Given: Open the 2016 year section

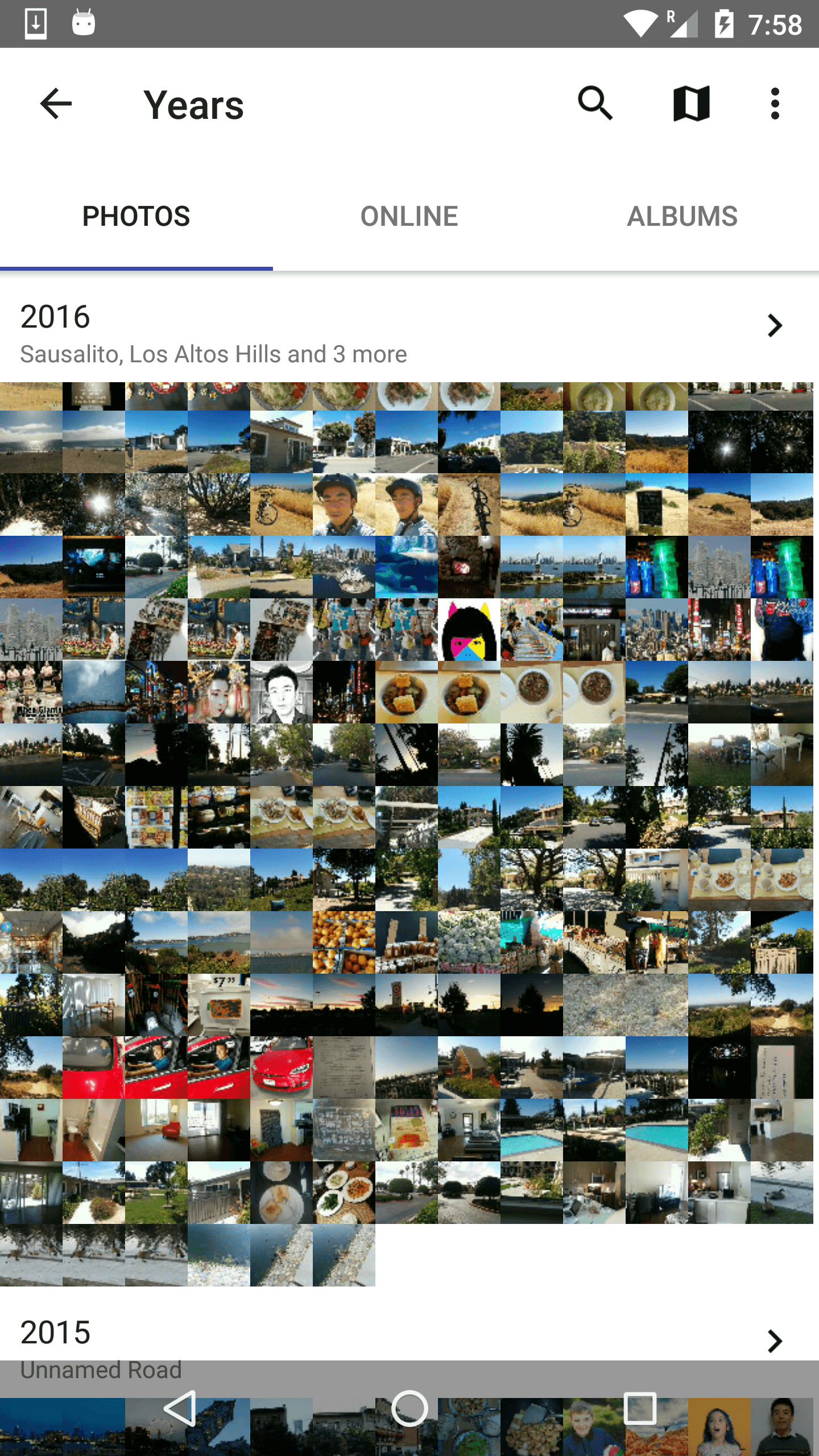Looking at the screenshot, I should pyautogui.click(x=409, y=332).
